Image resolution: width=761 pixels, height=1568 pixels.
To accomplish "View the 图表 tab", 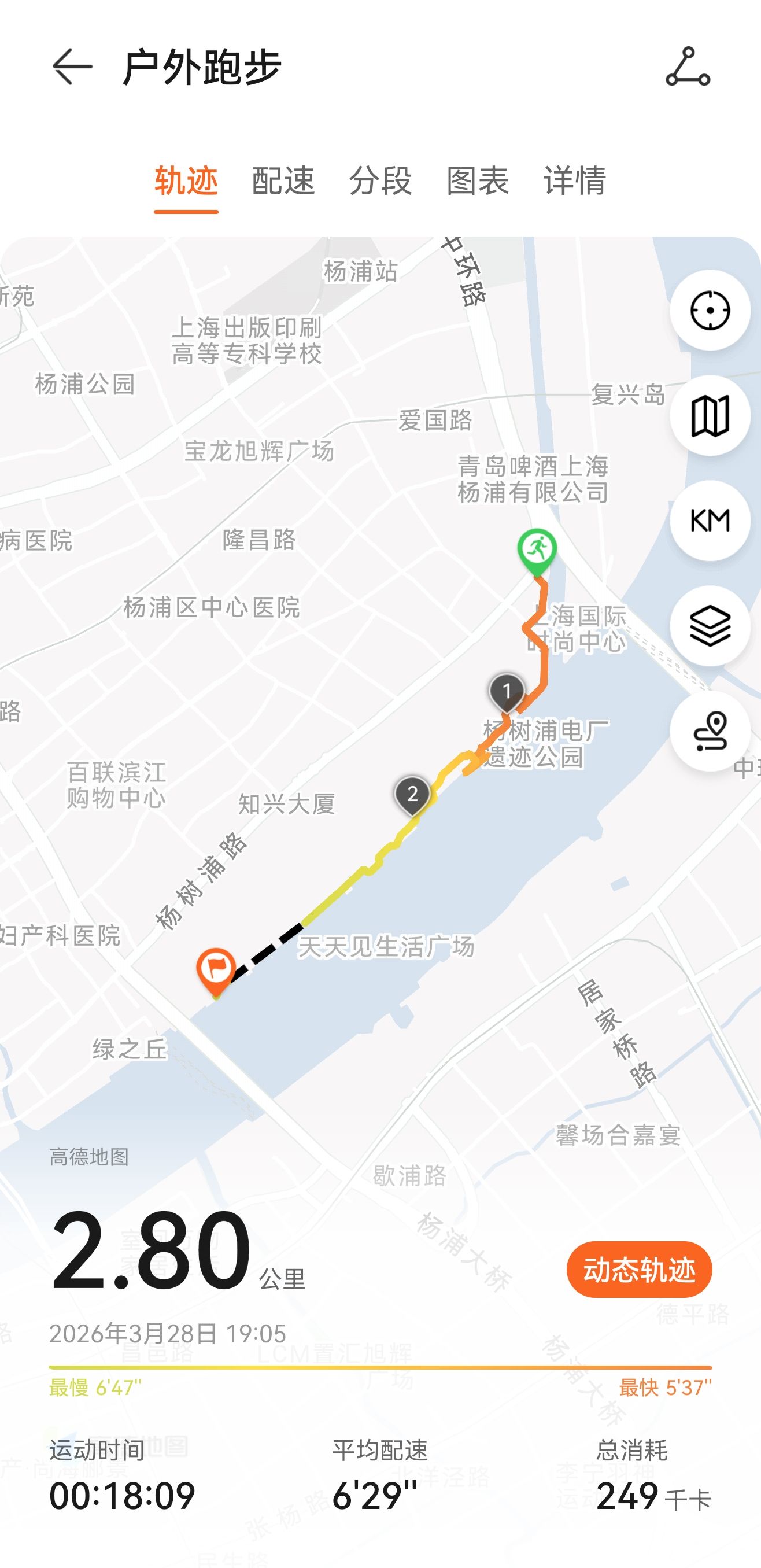I will click(478, 181).
